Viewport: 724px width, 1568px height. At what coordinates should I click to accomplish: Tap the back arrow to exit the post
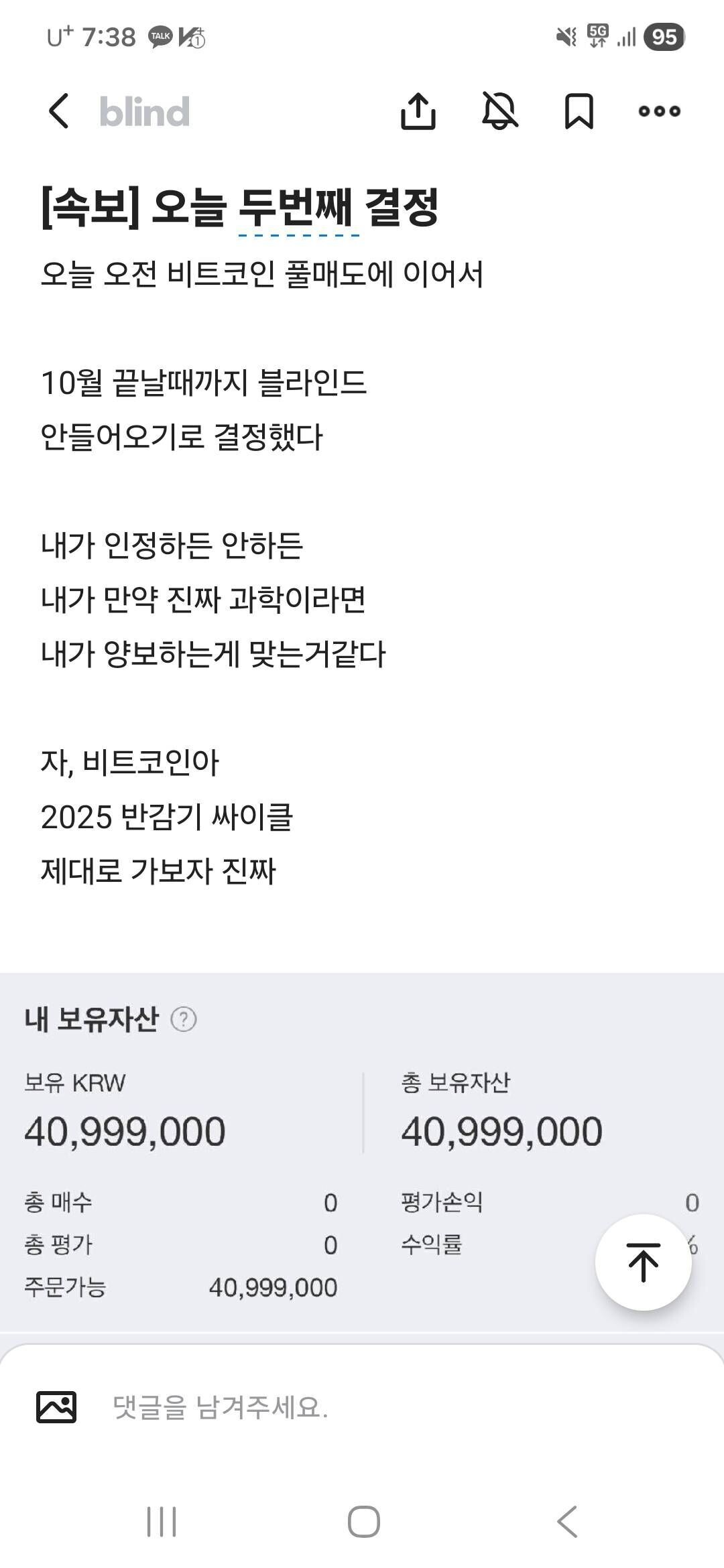tap(59, 112)
